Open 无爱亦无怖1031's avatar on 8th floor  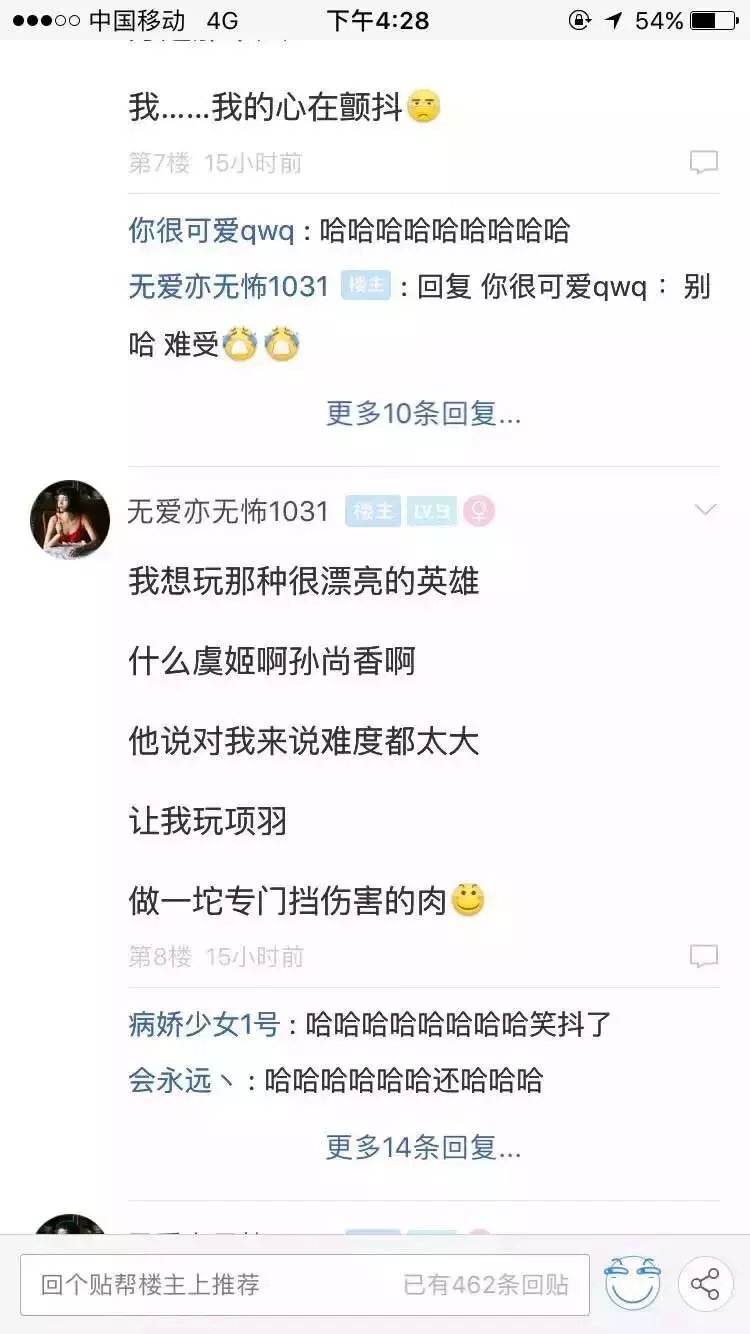[x=70, y=519]
